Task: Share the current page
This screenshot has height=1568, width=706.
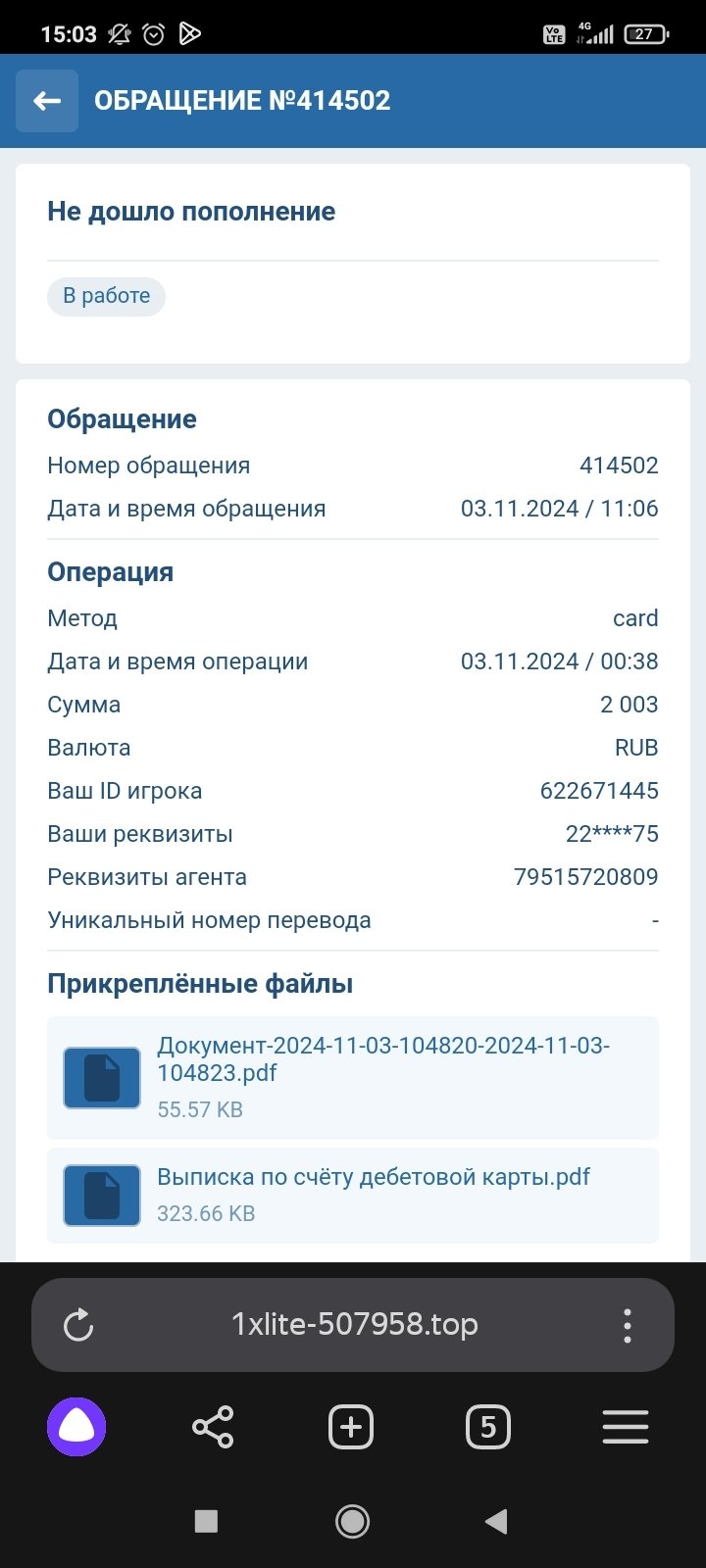Action: coord(213,1427)
